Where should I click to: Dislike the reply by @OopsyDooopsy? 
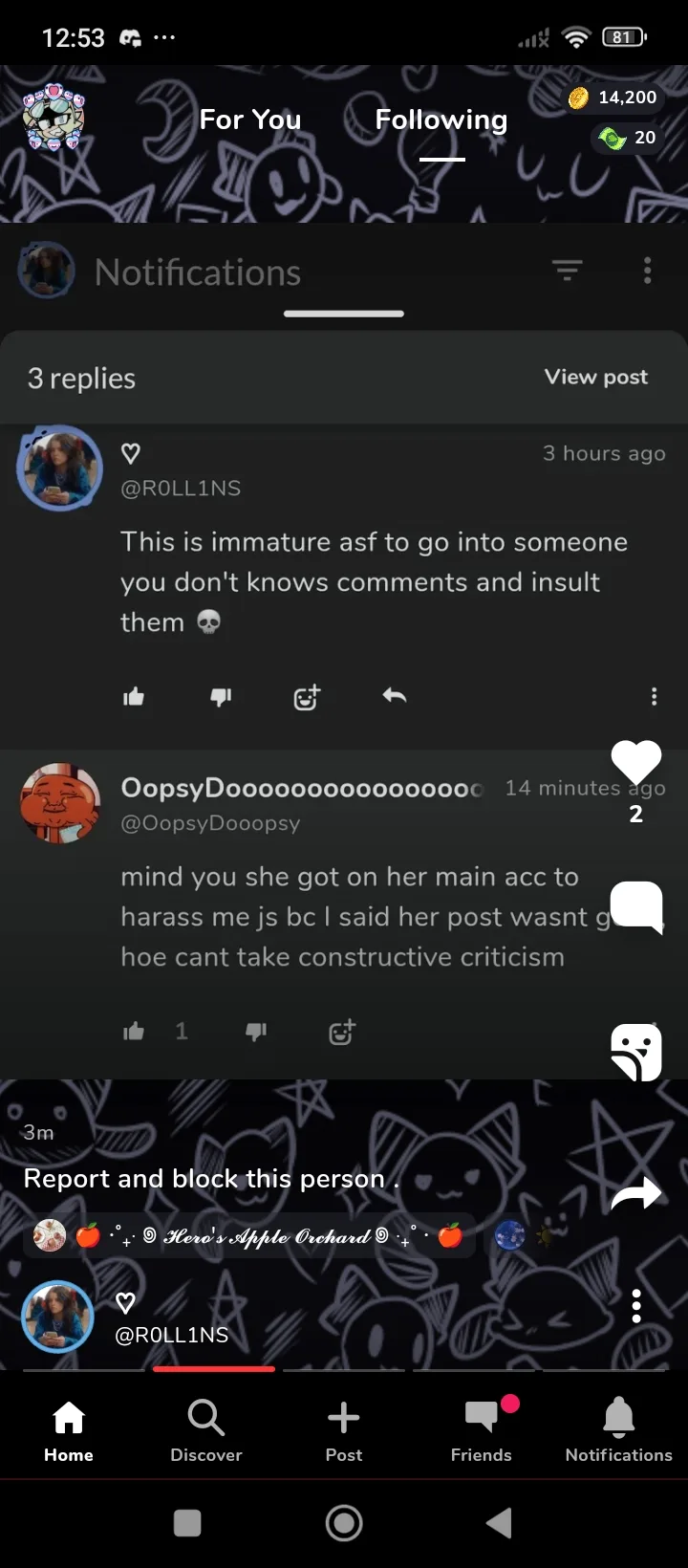256,1032
